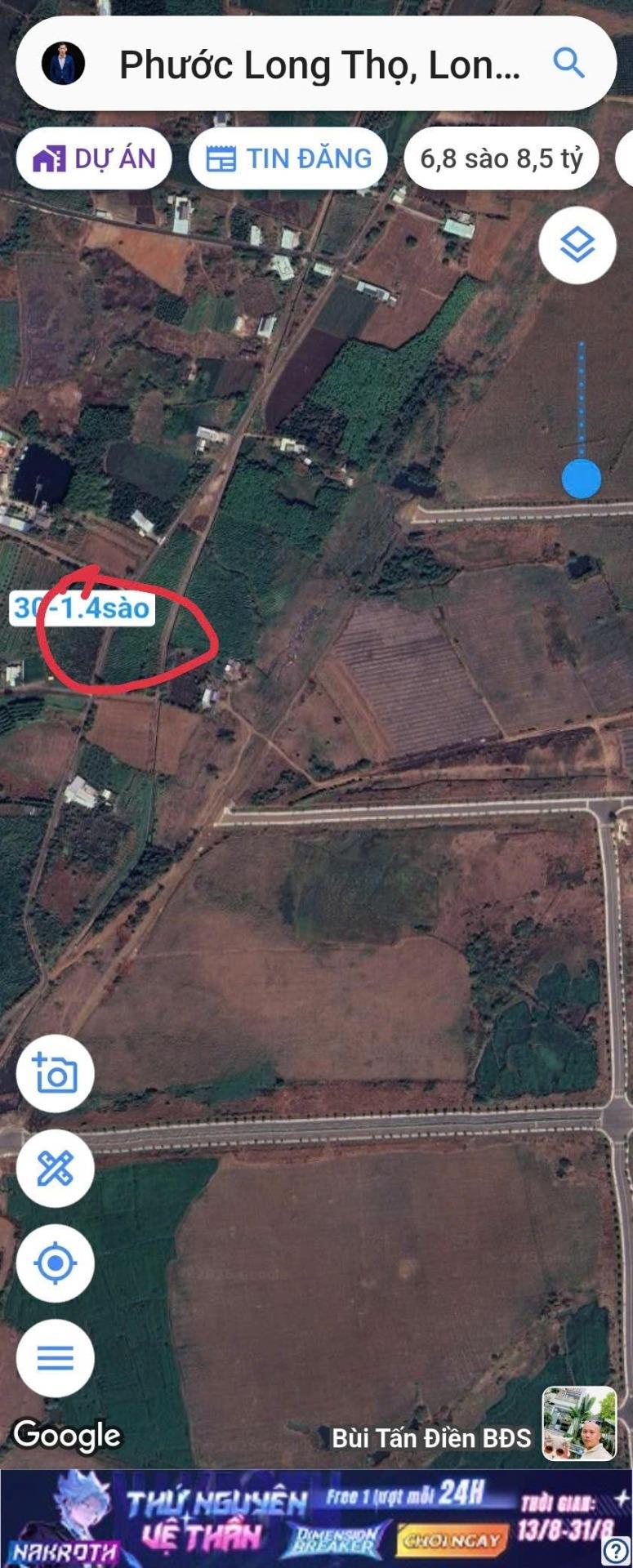Select the TIN ĐĂNG chip
Screen dimensions: 633x1568
pyautogui.click(x=288, y=158)
